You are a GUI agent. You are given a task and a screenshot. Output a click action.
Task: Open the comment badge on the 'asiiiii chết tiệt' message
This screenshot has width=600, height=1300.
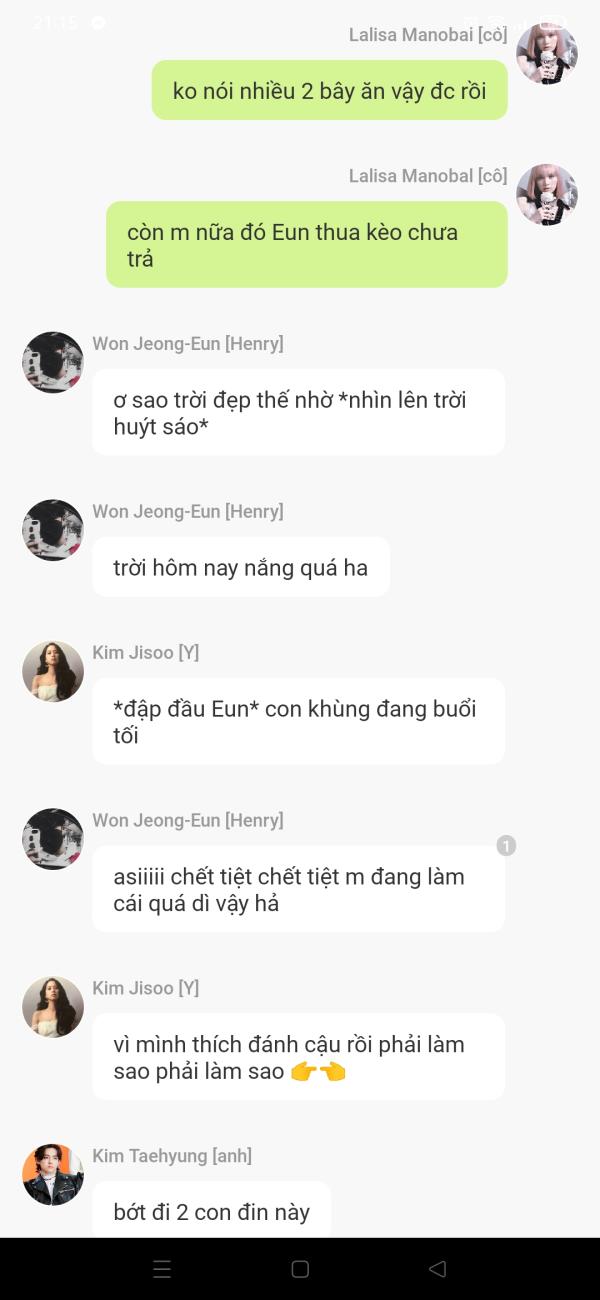click(506, 846)
